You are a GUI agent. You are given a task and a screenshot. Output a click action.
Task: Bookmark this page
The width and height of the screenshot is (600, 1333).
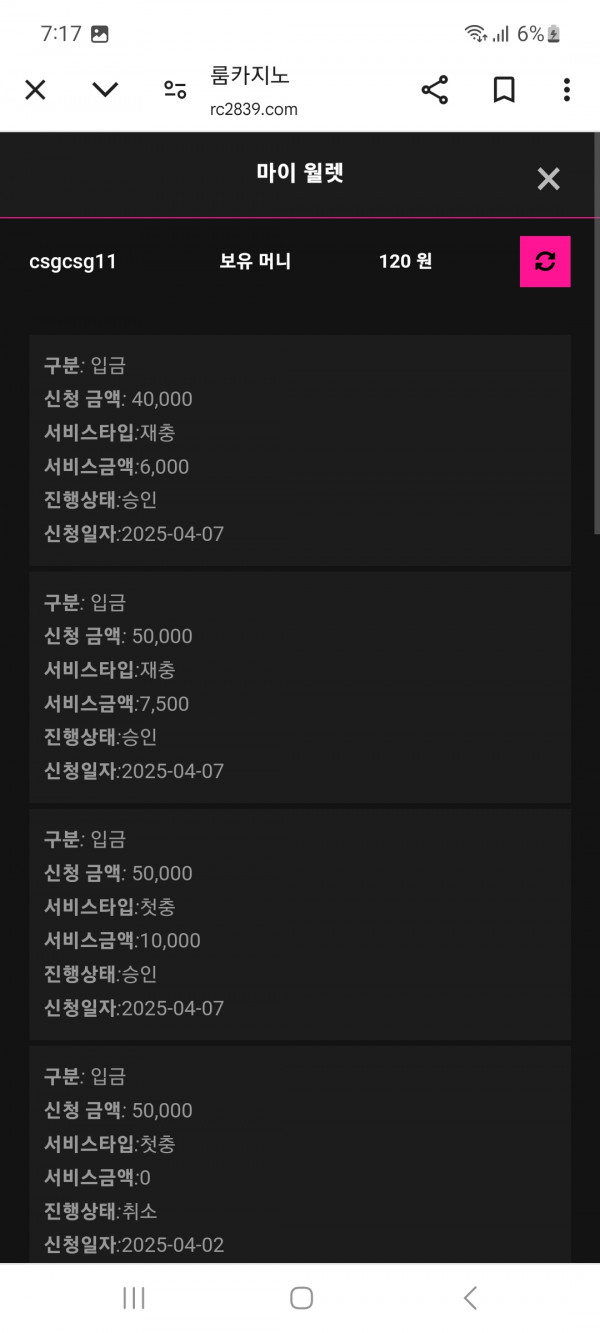(504, 90)
